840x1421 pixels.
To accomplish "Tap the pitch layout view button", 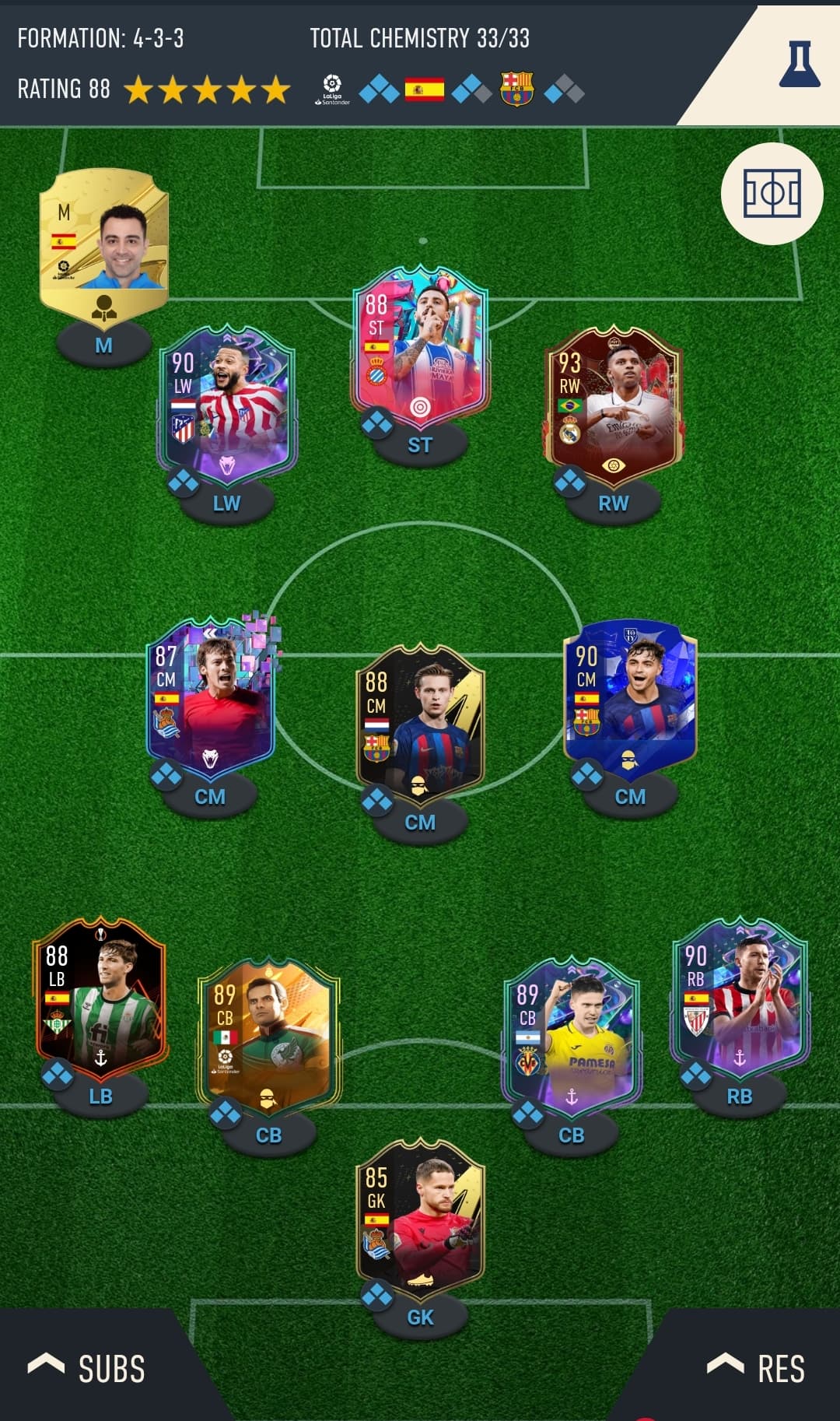I will pos(772,194).
